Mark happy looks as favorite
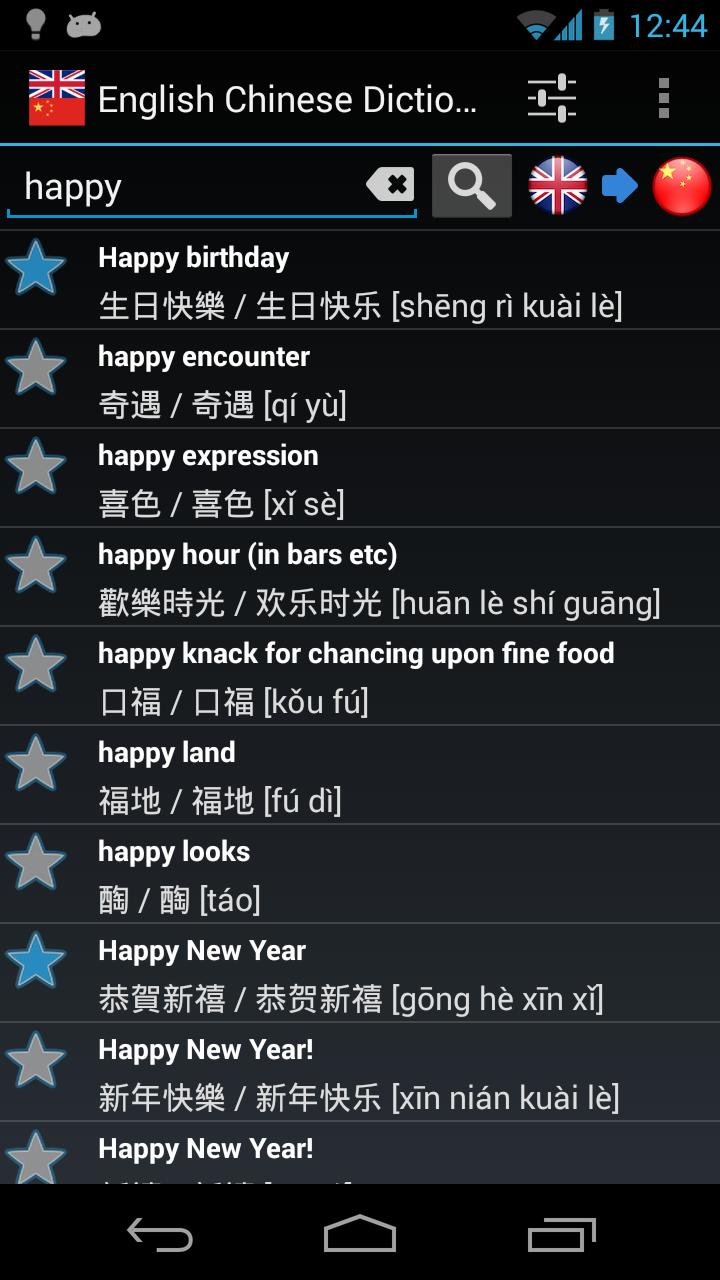 coord(37,862)
